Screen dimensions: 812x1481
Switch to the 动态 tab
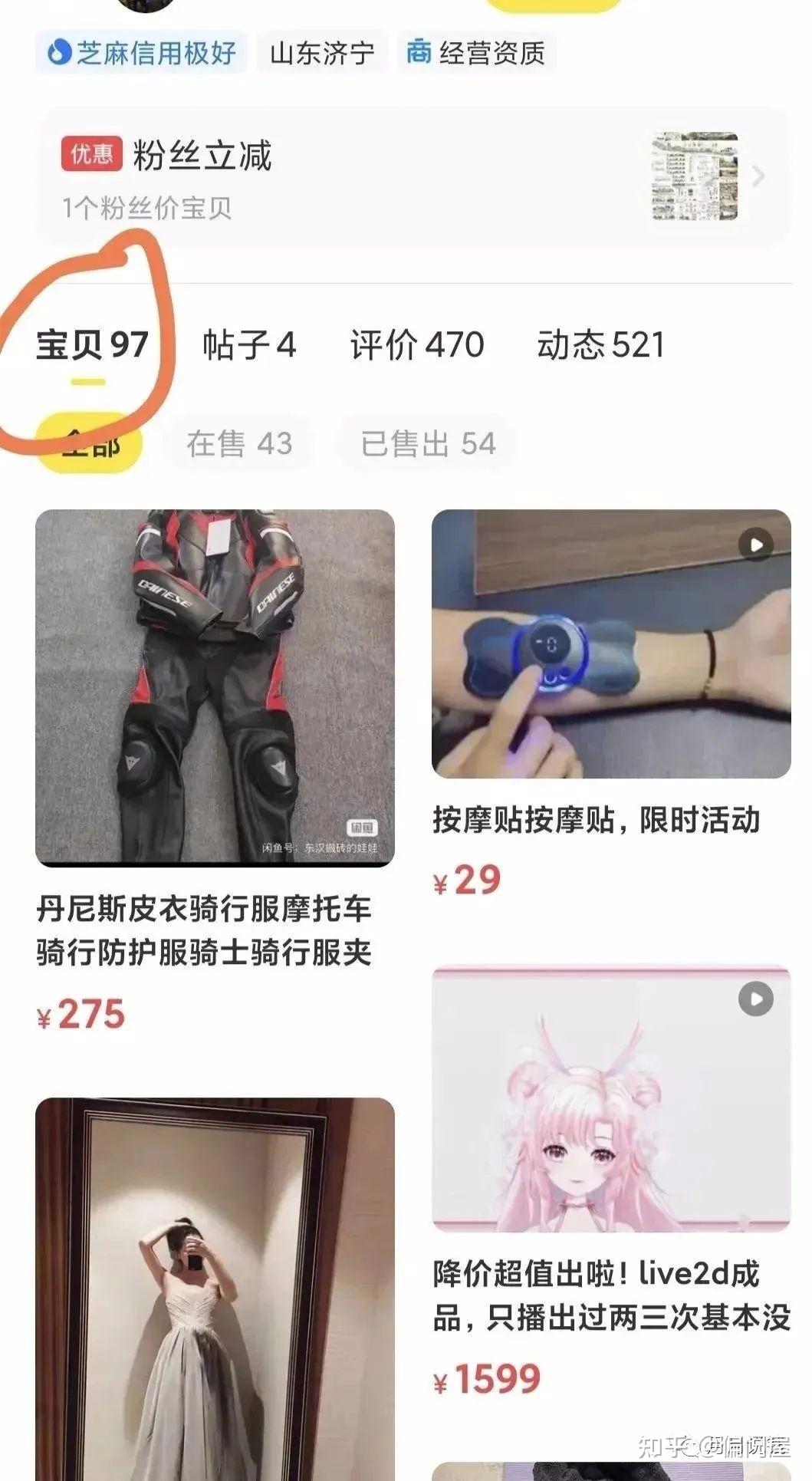point(600,345)
